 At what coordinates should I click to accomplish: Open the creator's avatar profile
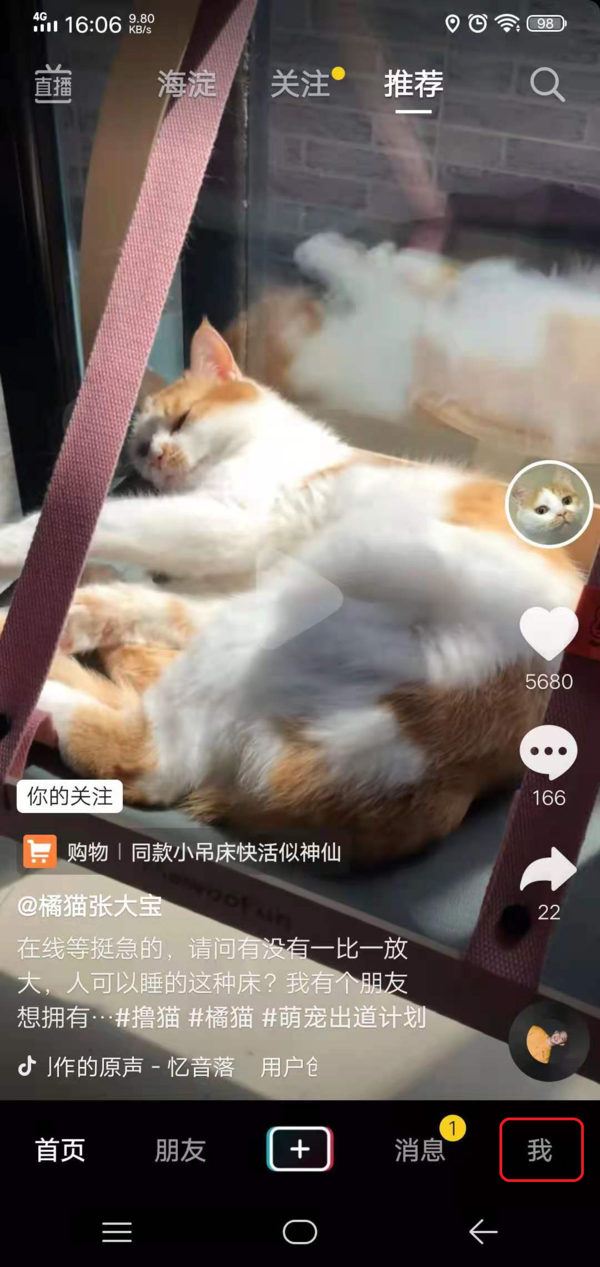549,504
